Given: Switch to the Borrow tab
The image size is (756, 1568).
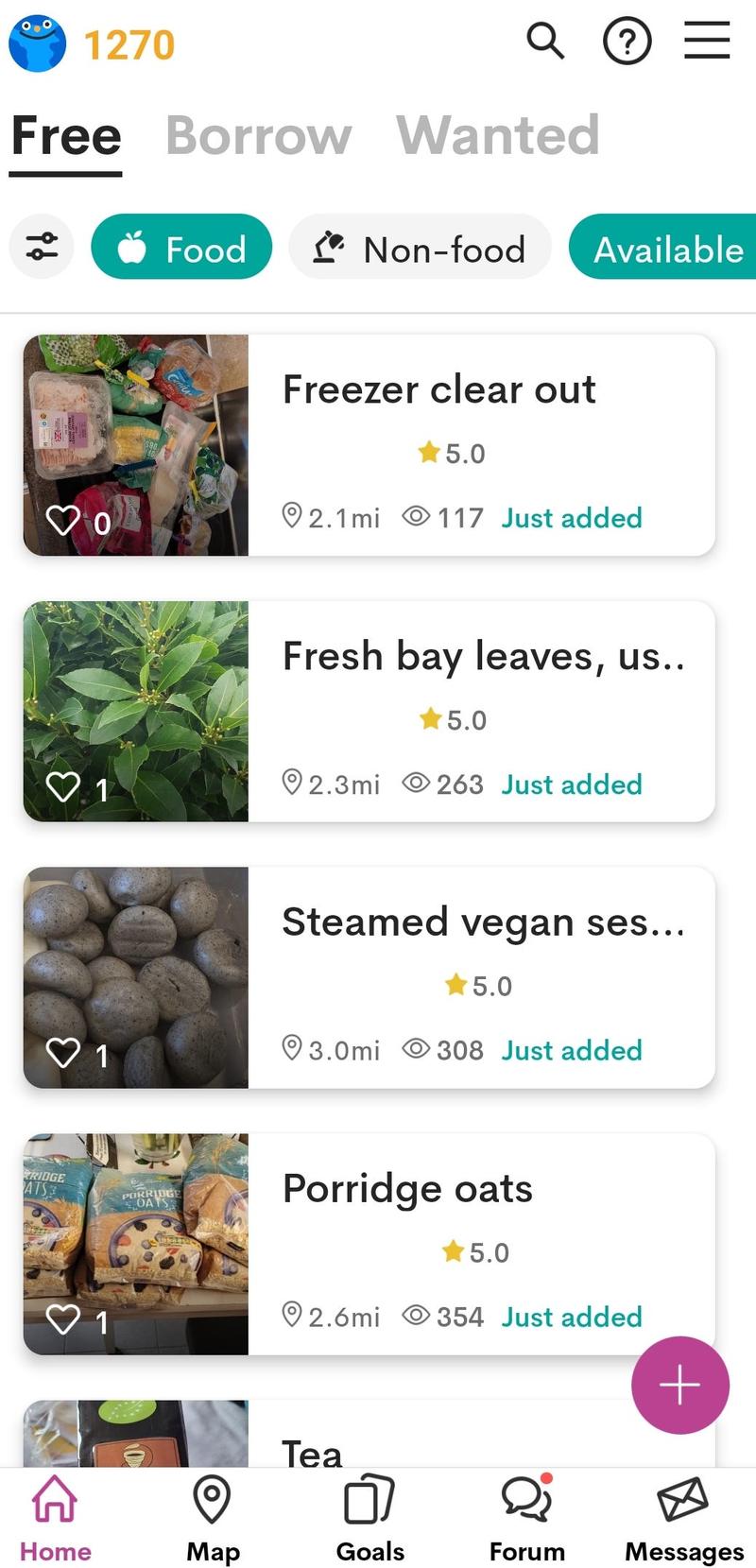Looking at the screenshot, I should [259, 135].
